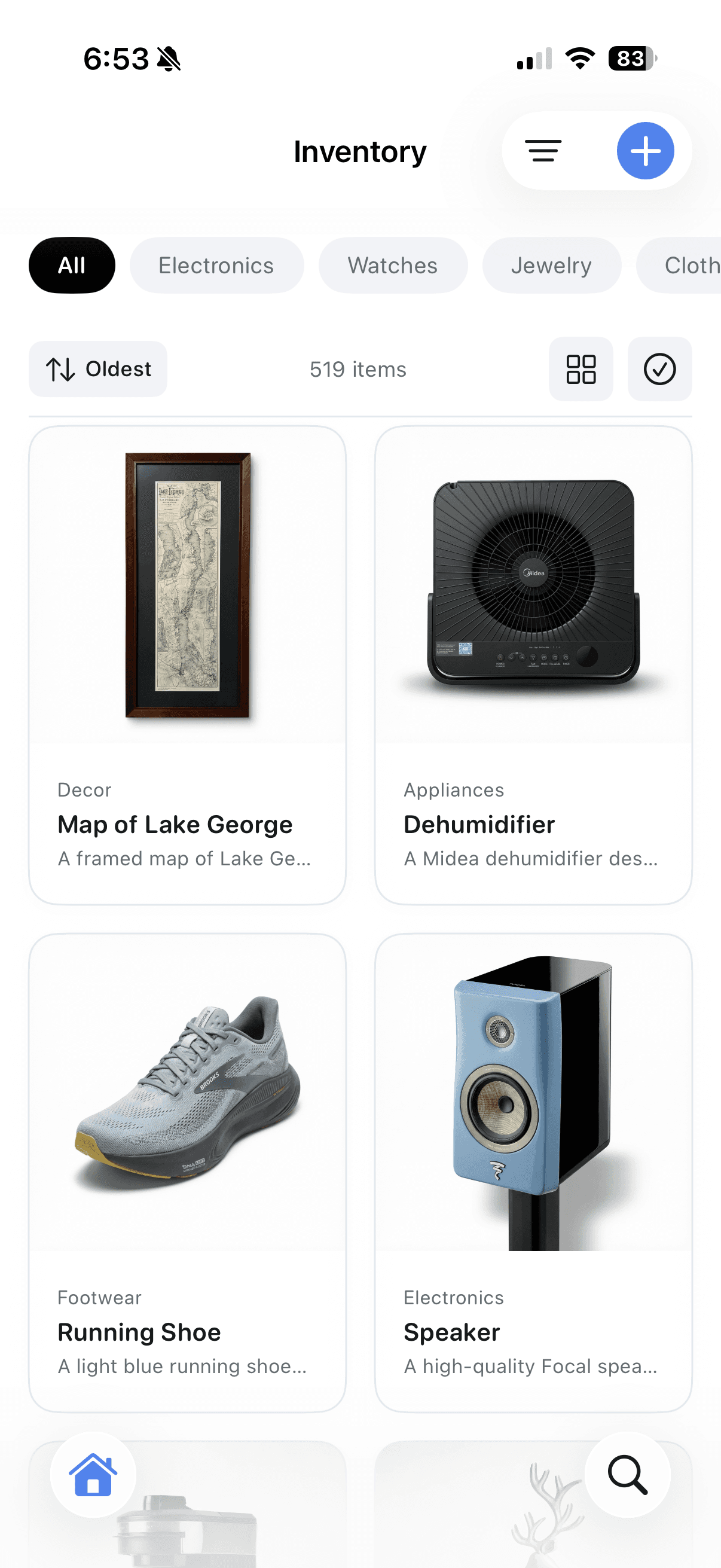Tap the Wi-Fi icon in status bar

point(579,58)
